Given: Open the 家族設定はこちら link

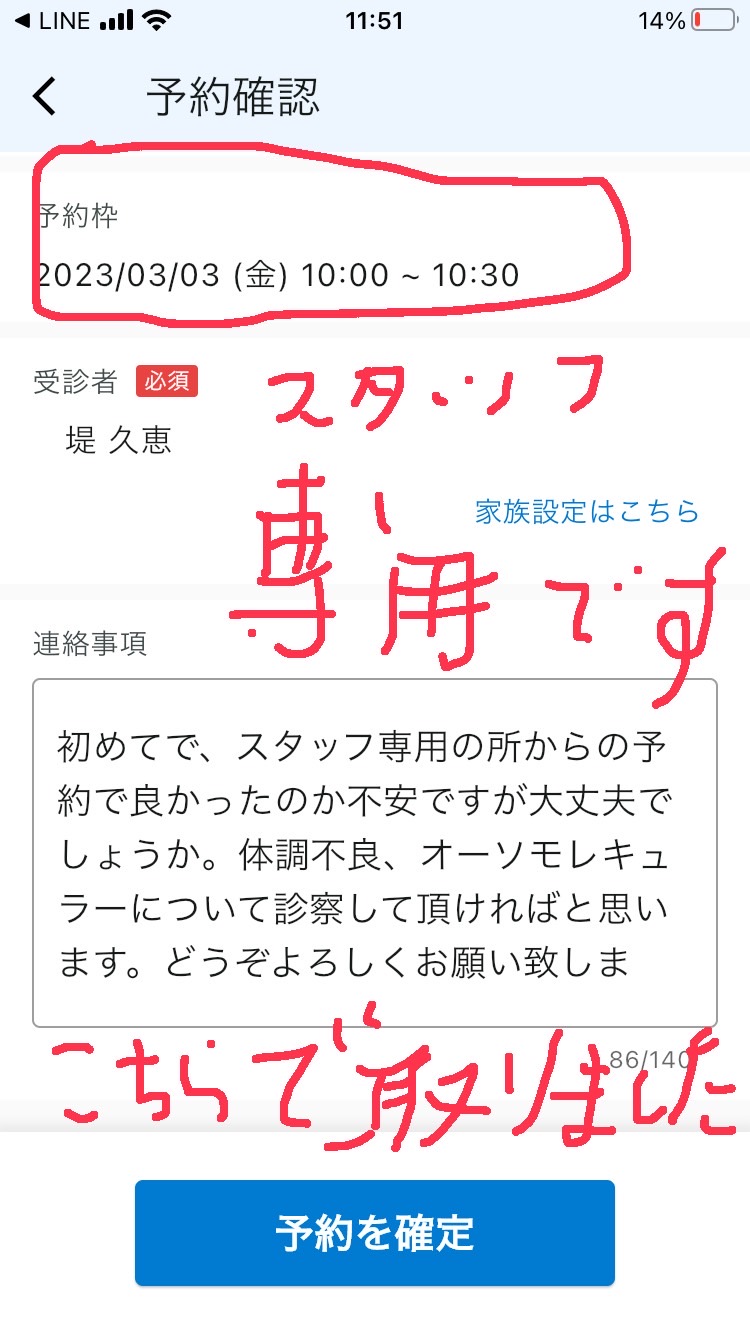Looking at the screenshot, I should pos(587,512).
